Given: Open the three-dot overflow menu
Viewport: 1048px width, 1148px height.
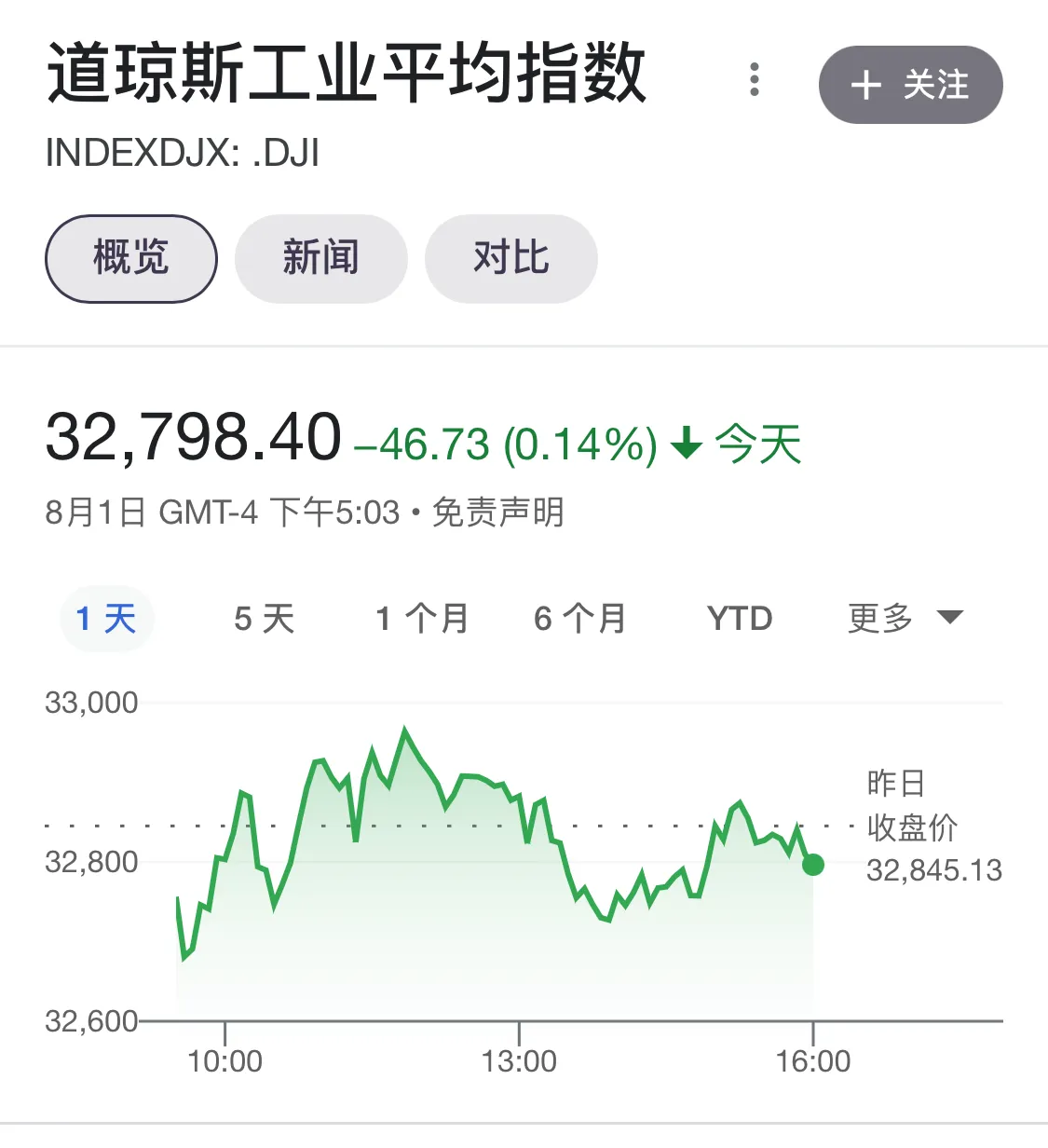Looking at the screenshot, I should coord(755,80).
